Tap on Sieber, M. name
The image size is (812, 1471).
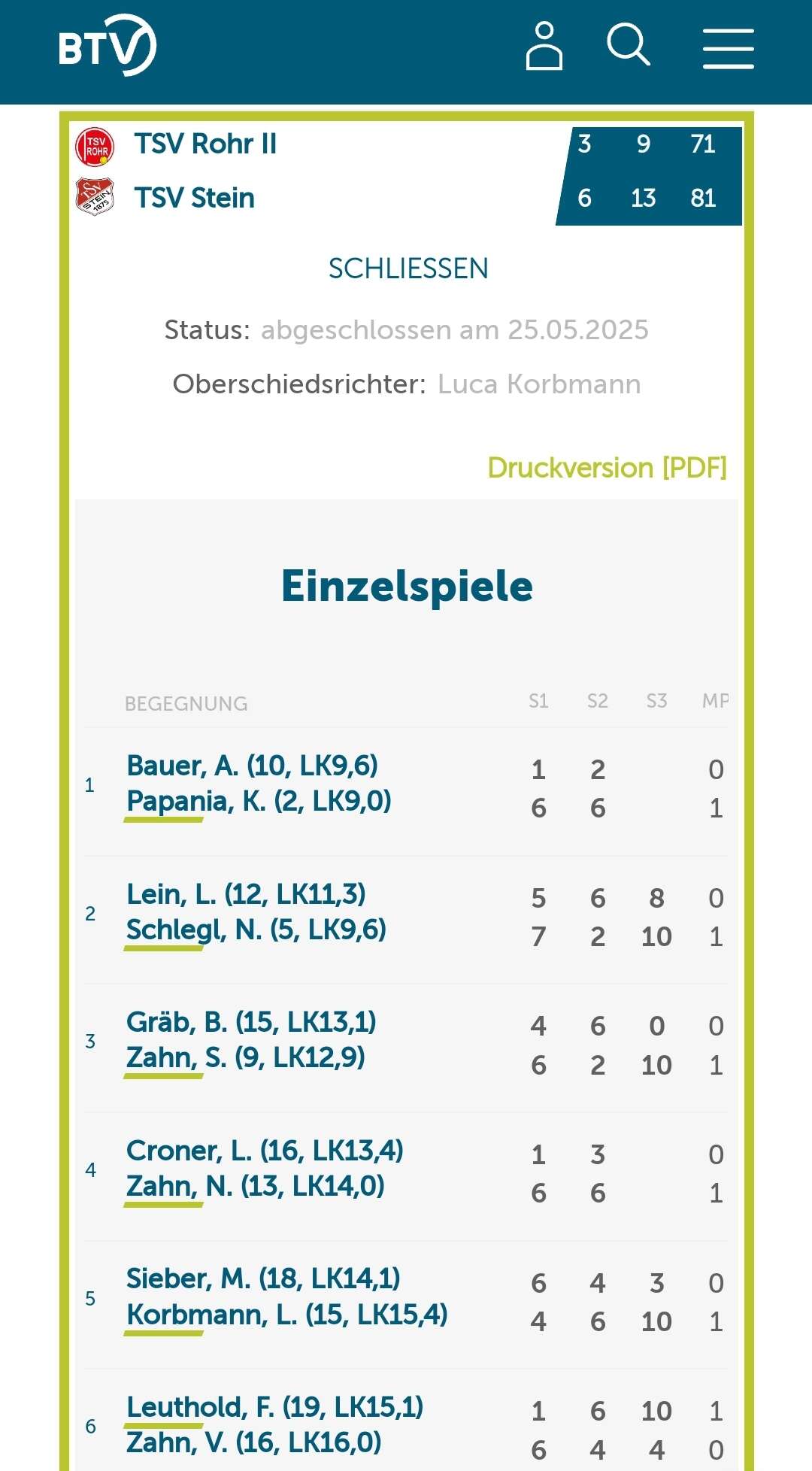click(x=263, y=1278)
